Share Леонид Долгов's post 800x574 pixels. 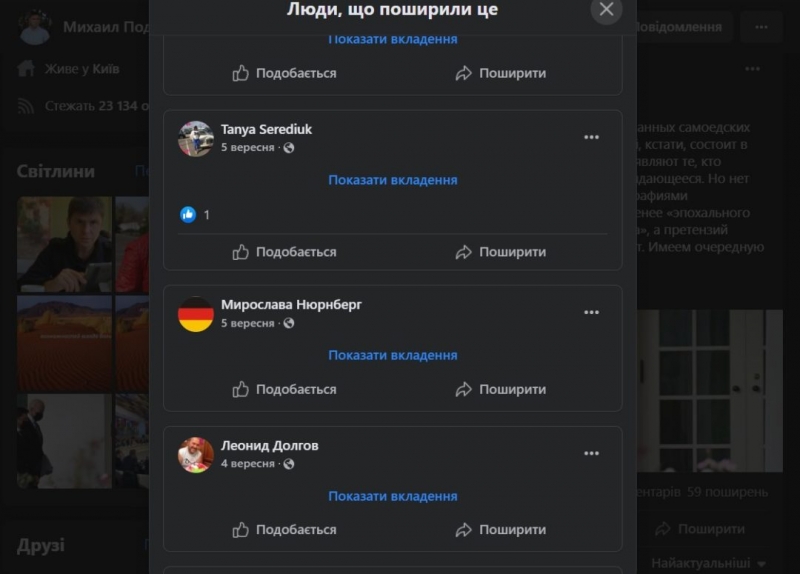500,530
